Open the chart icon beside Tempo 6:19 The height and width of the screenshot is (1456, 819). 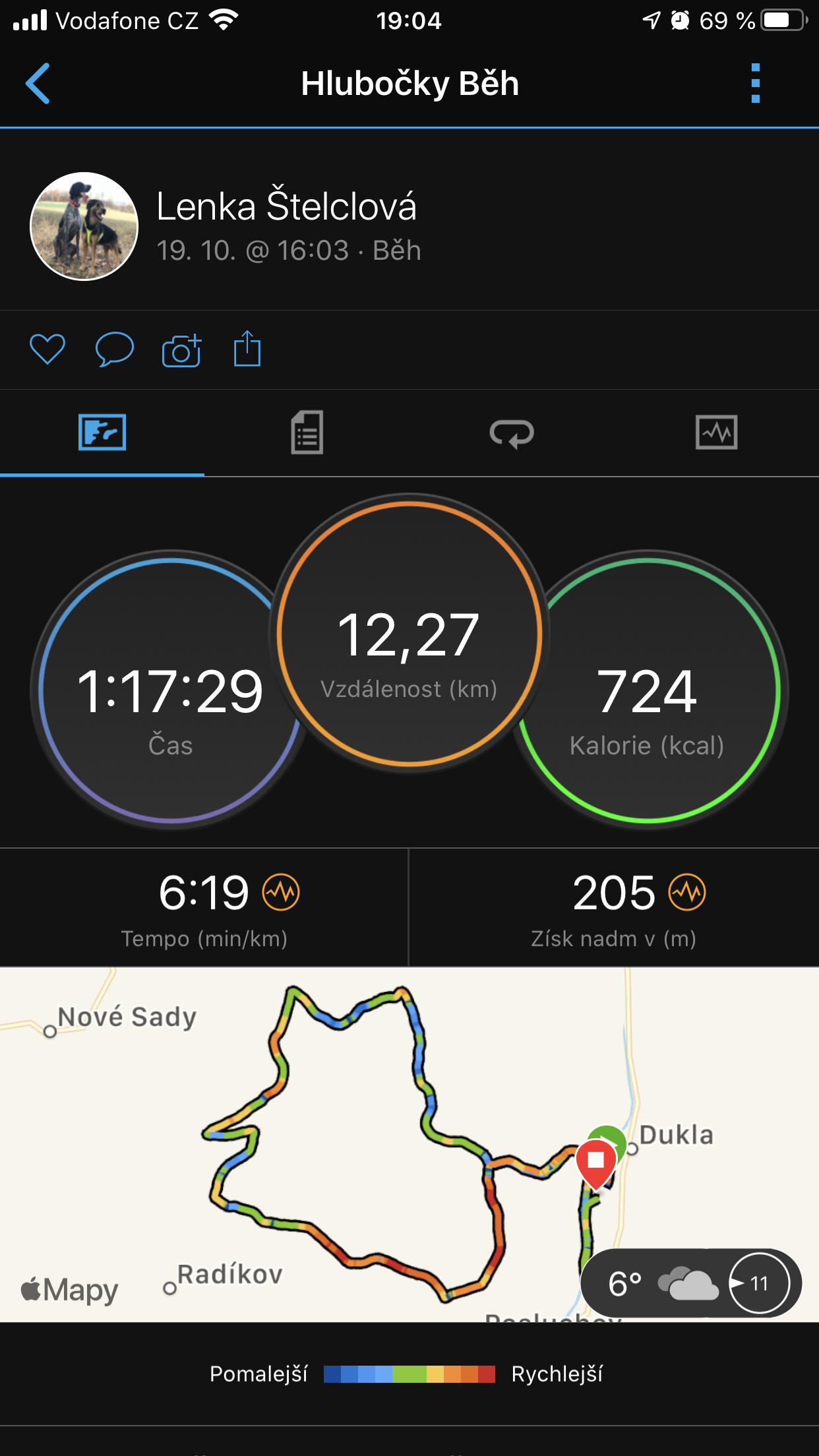[x=282, y=892]
